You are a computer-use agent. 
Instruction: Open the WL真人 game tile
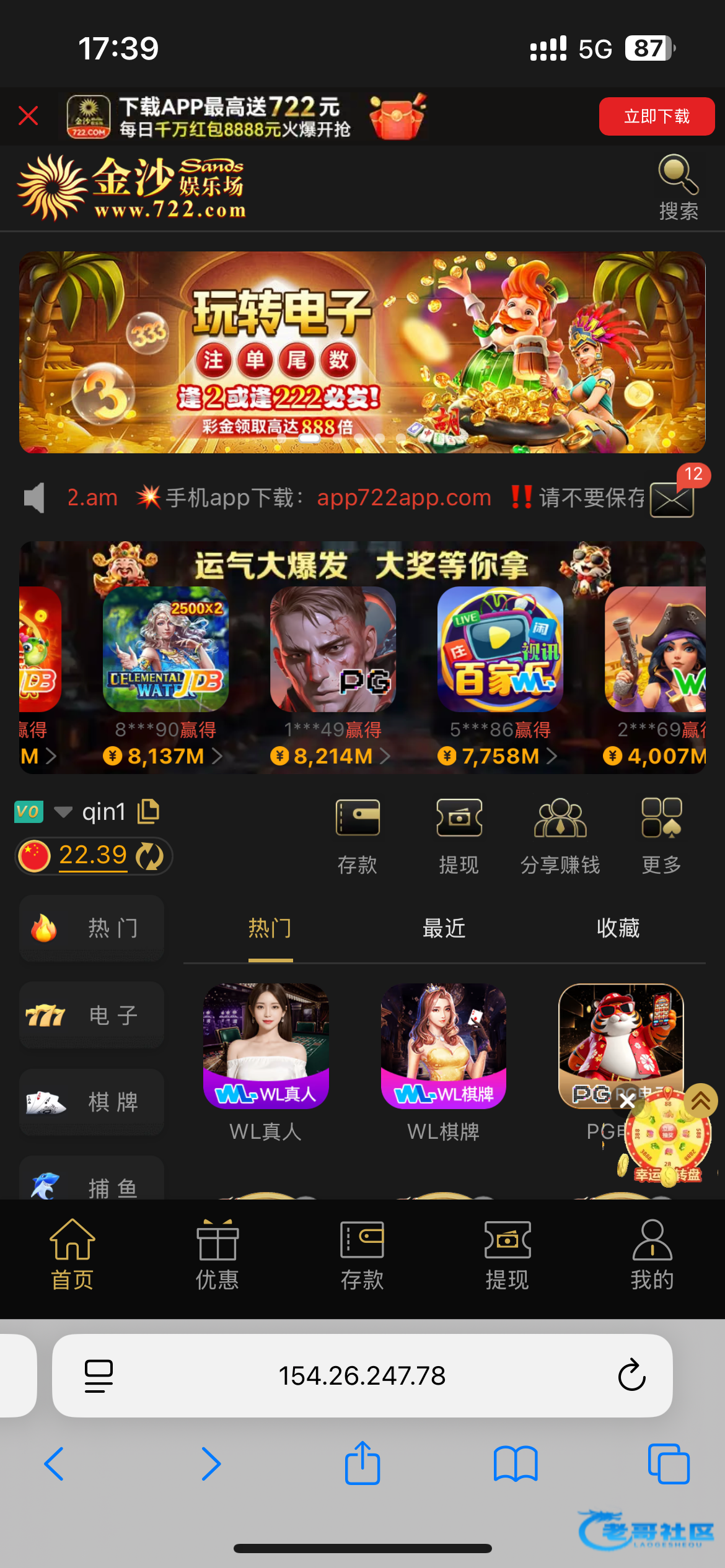(x=266, y=1062)
